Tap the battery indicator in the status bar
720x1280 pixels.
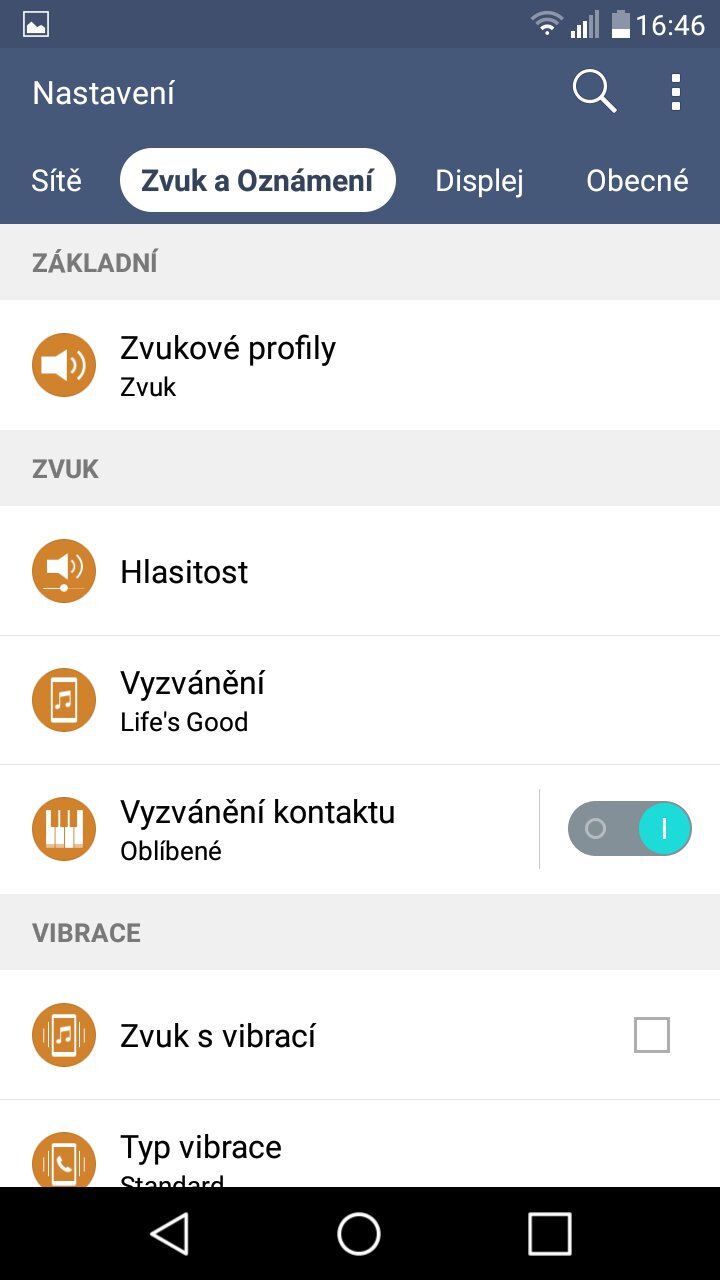621,24
